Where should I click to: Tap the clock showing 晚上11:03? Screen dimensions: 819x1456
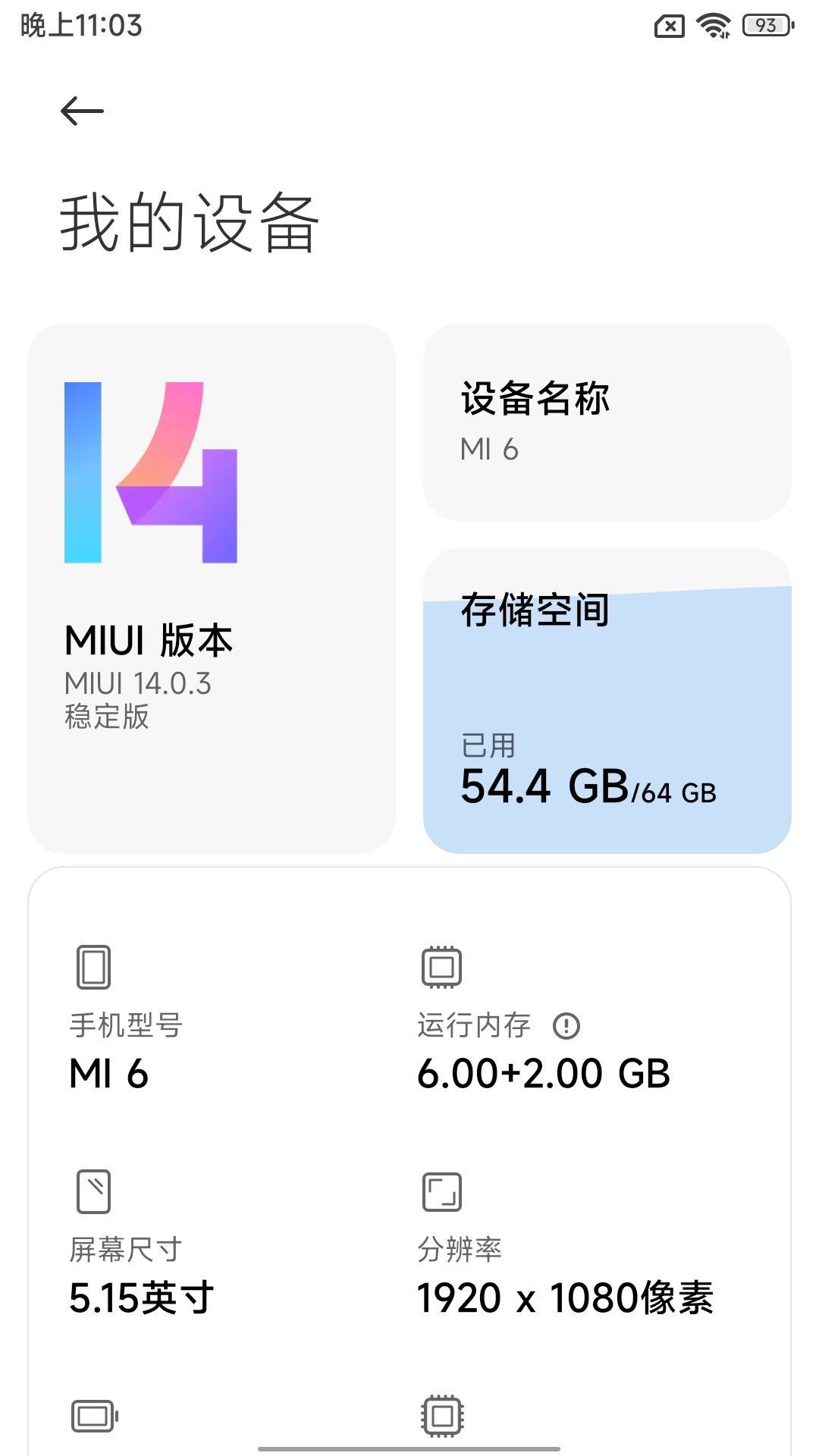[80, 24]
